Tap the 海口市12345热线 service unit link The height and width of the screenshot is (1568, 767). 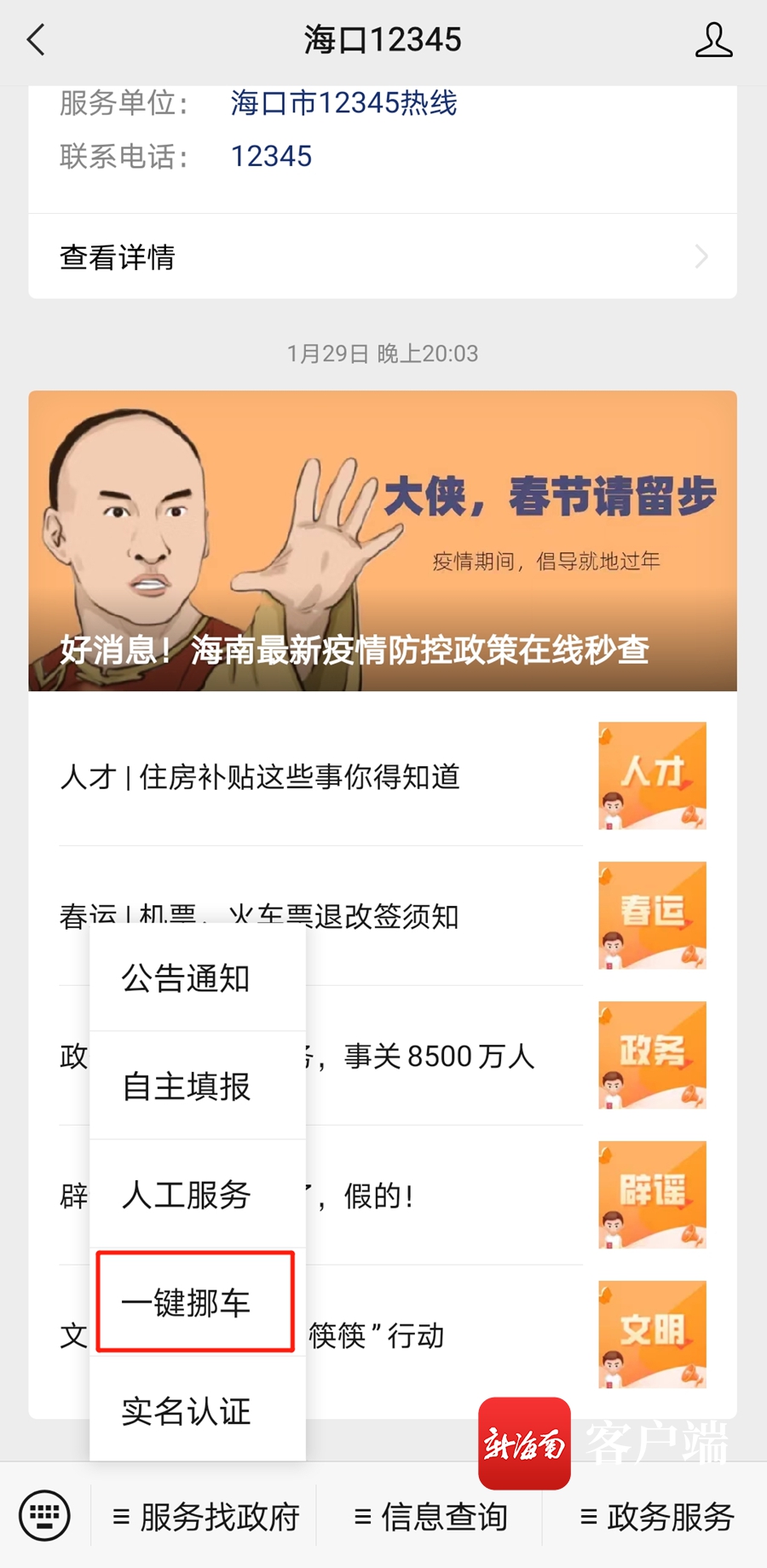(343, 103)
